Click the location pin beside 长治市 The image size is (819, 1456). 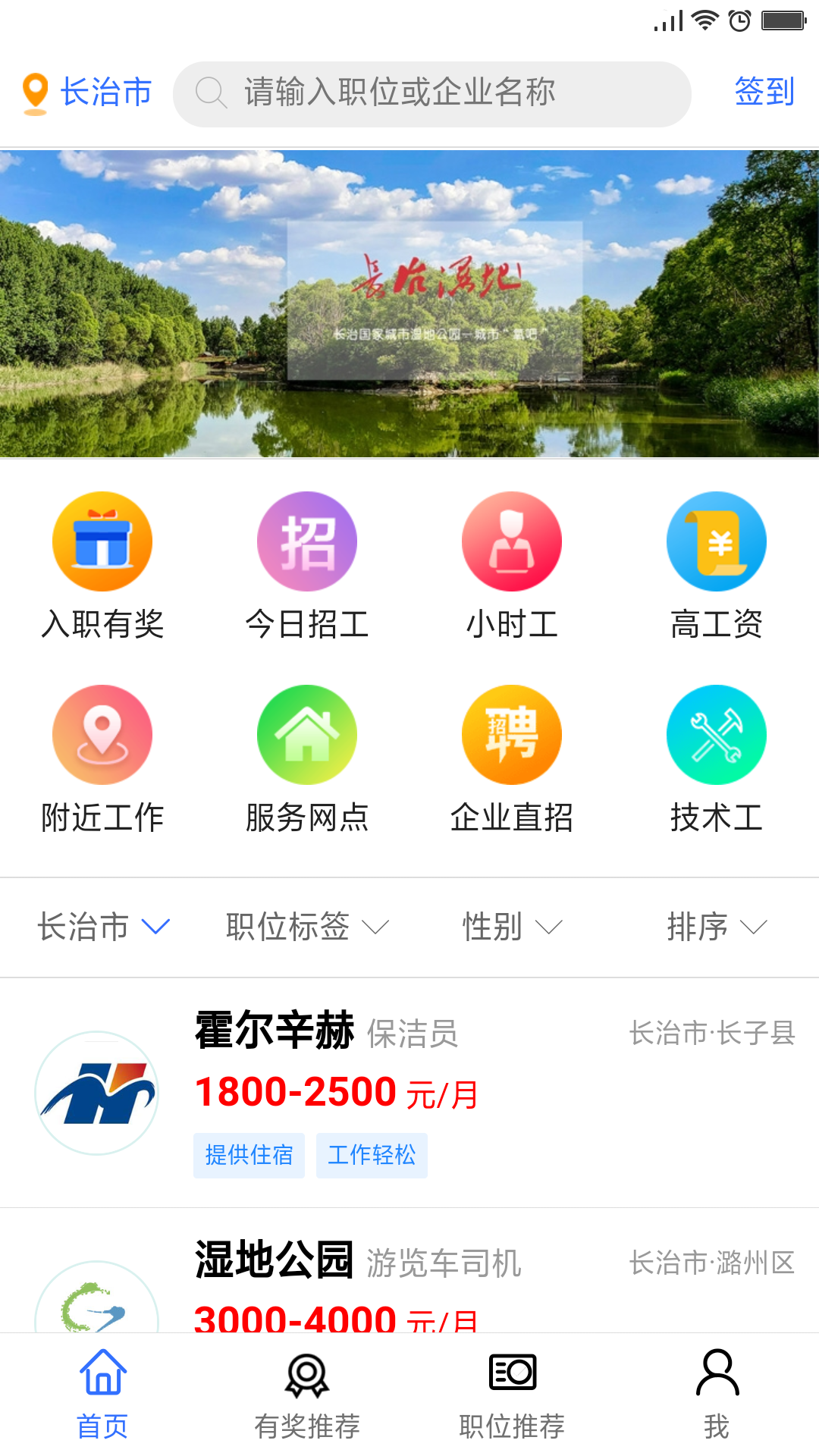click(x=35, y=92)
